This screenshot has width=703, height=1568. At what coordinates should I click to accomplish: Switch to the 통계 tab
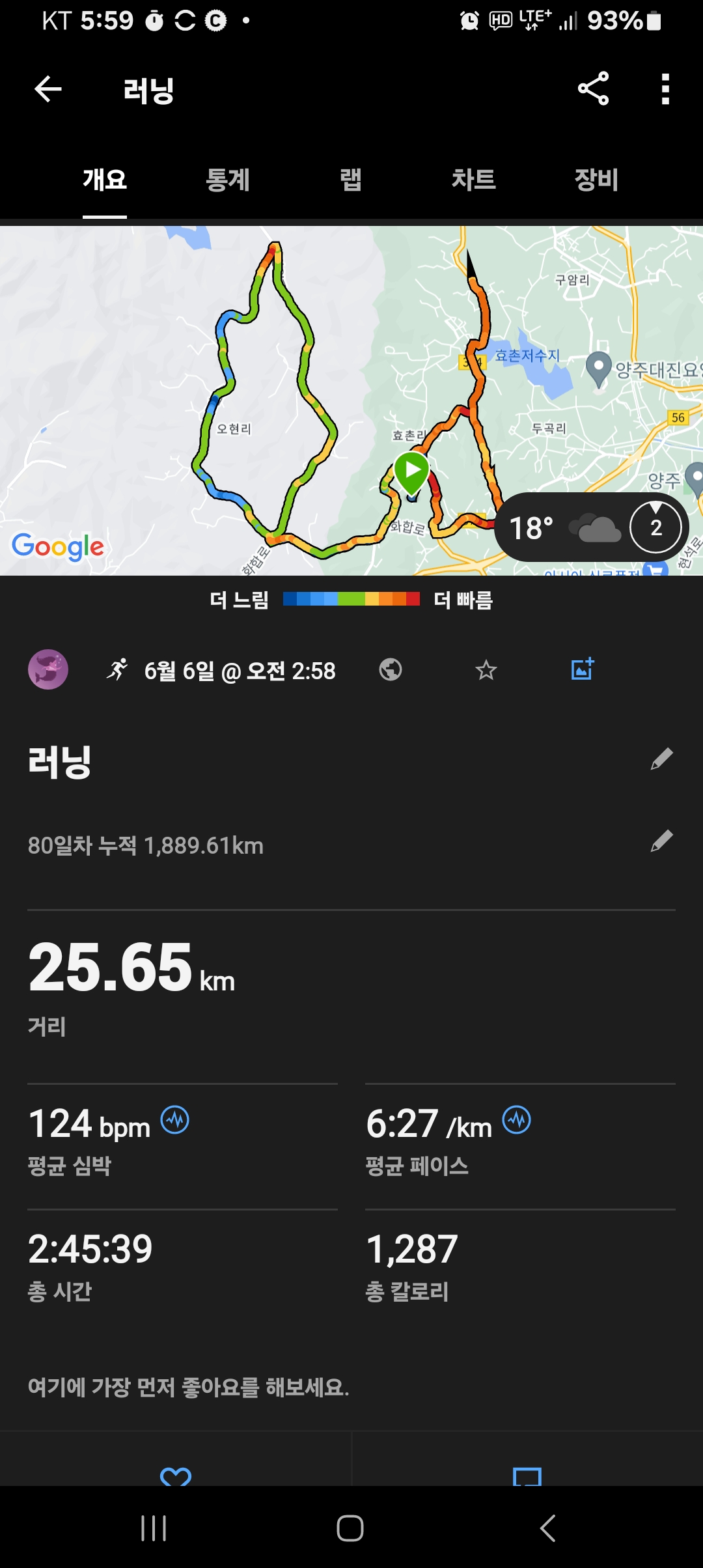(x=227, y=180)
